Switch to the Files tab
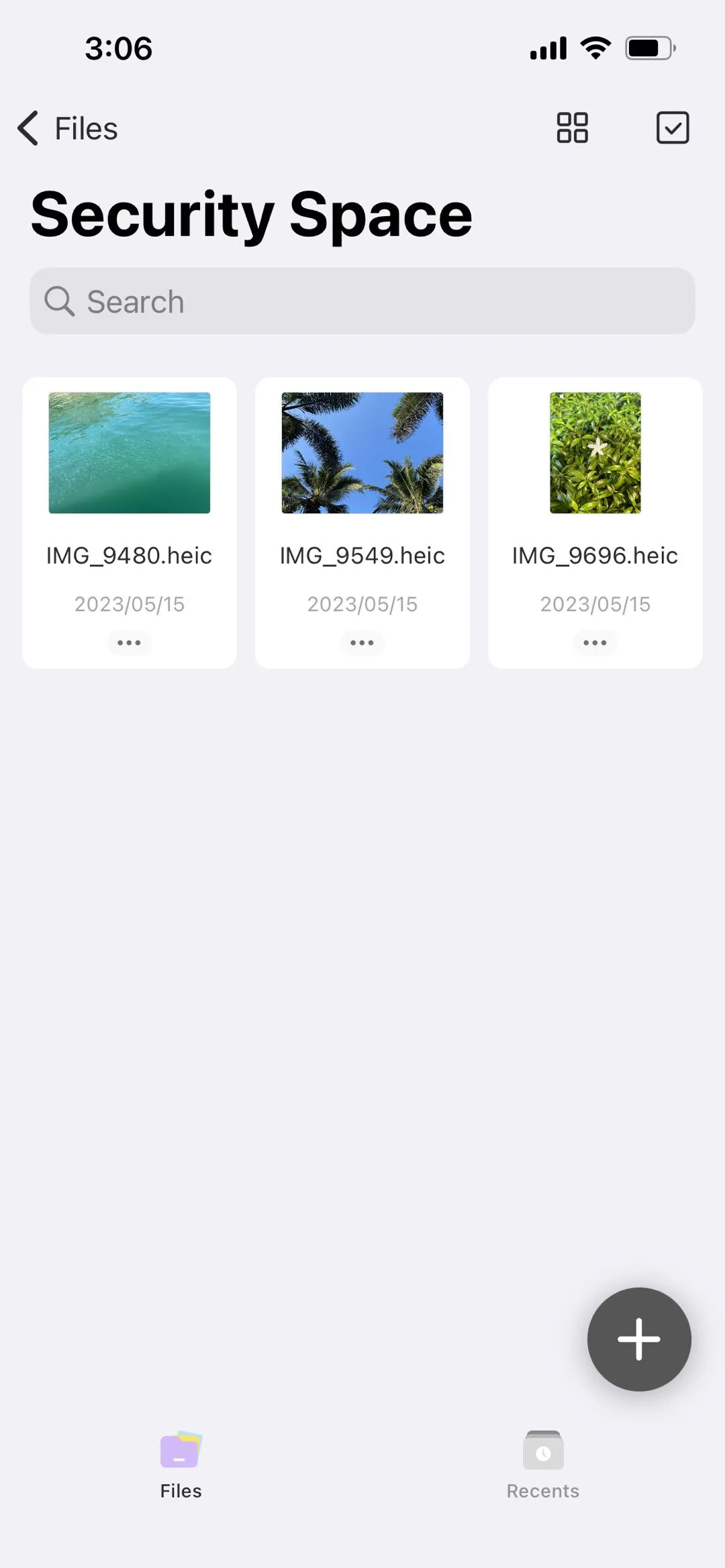This screenshot has height=1568, width=725. coord(181,1466)
